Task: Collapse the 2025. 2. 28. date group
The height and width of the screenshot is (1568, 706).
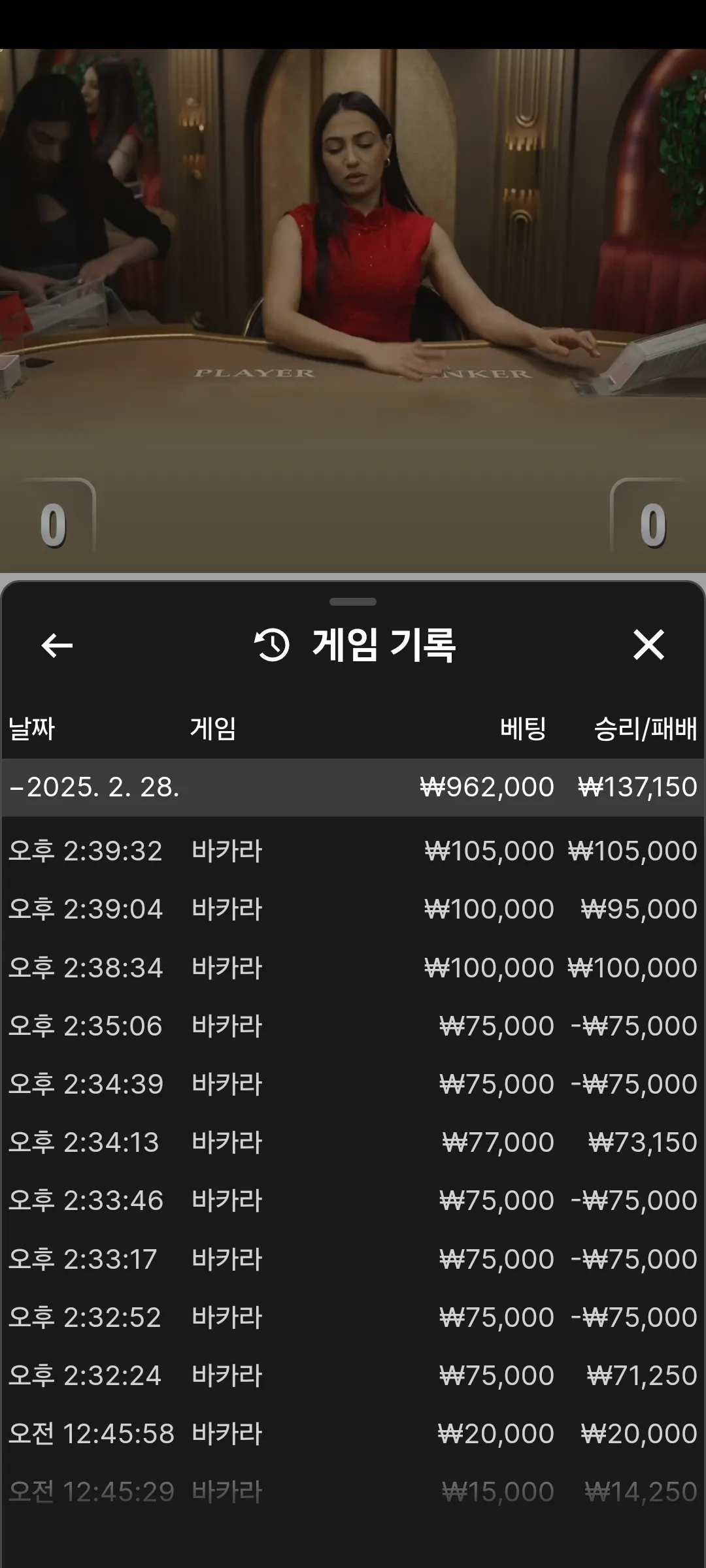Action: (x=353, y=787)
